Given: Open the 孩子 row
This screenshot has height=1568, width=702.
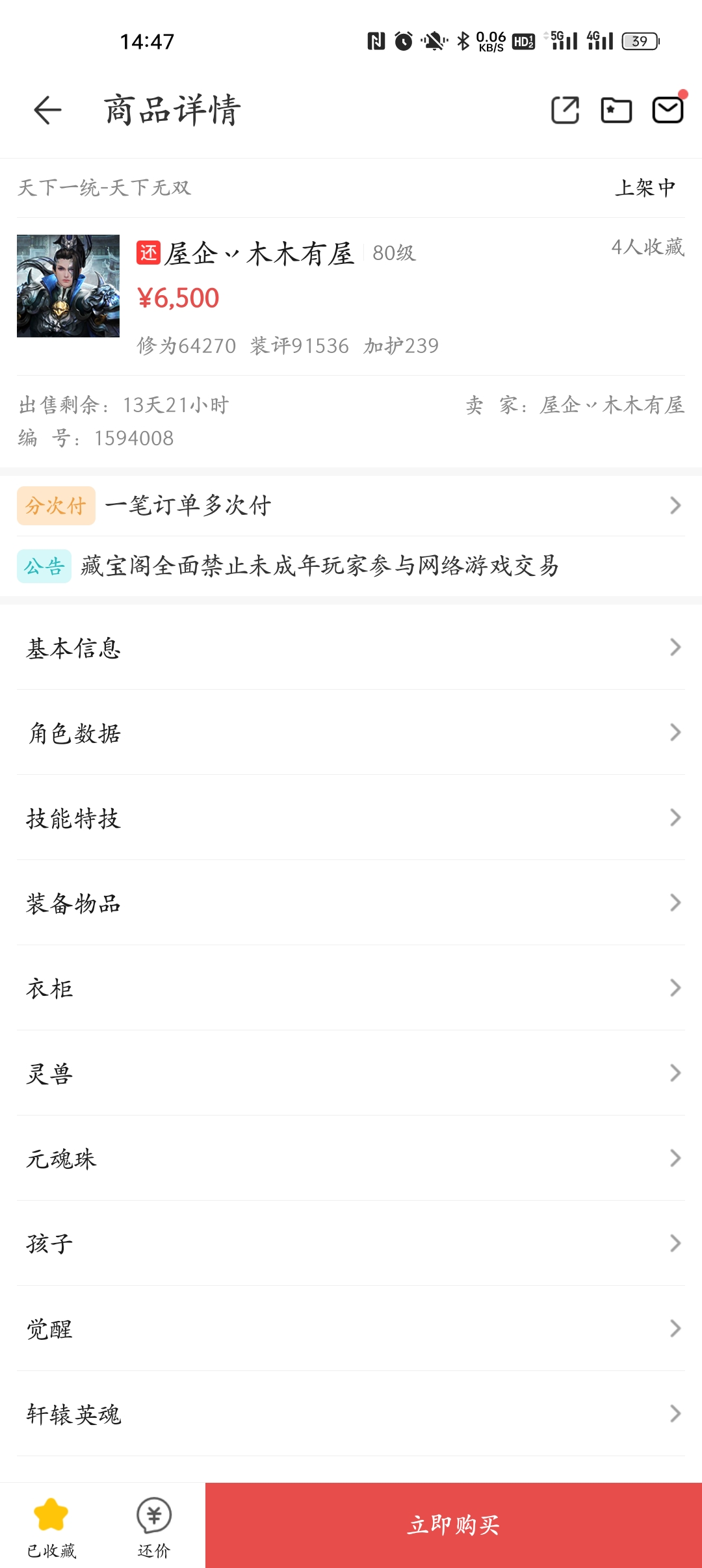Looking at the screenshot, I should pyautogui.click(x=351, y=1244).
